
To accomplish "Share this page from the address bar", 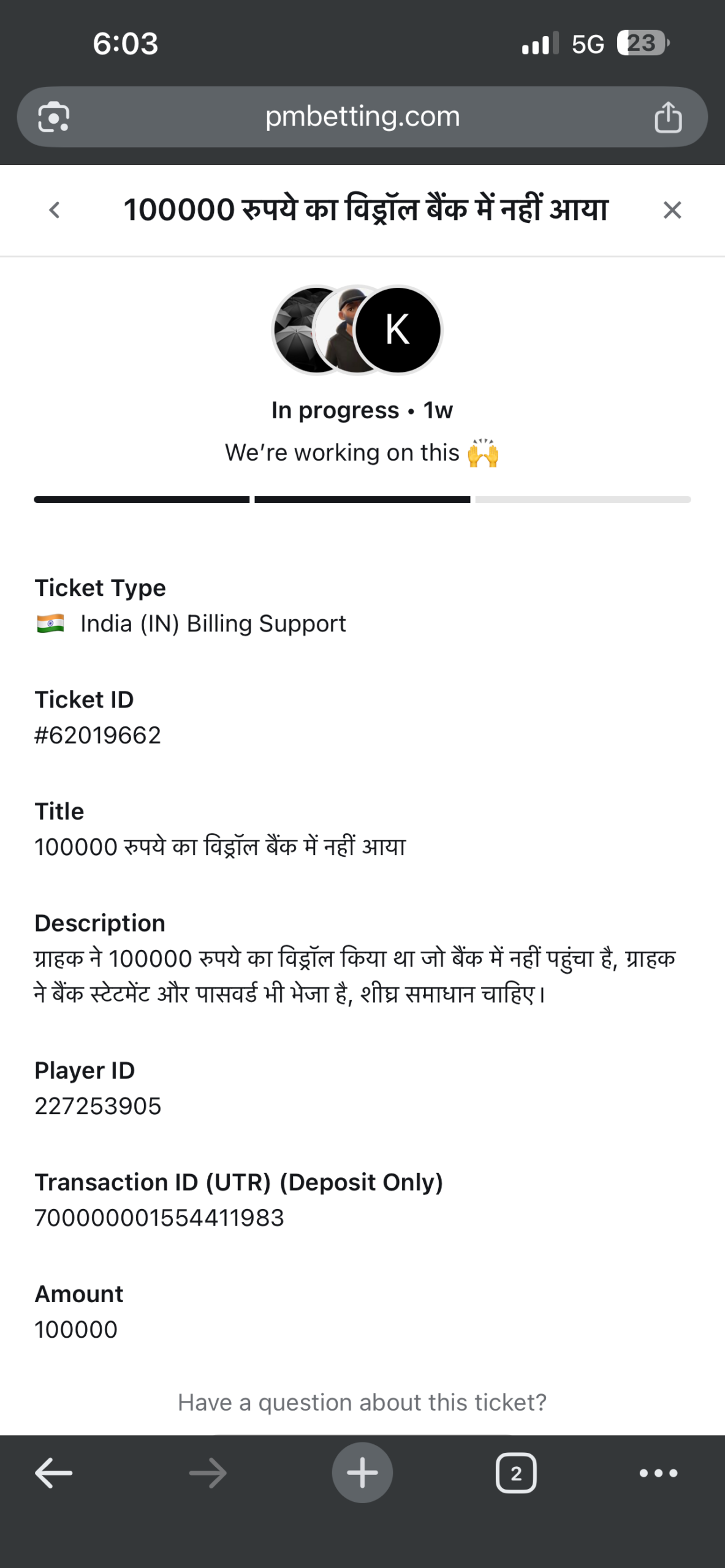I will [x=668, y=117].
